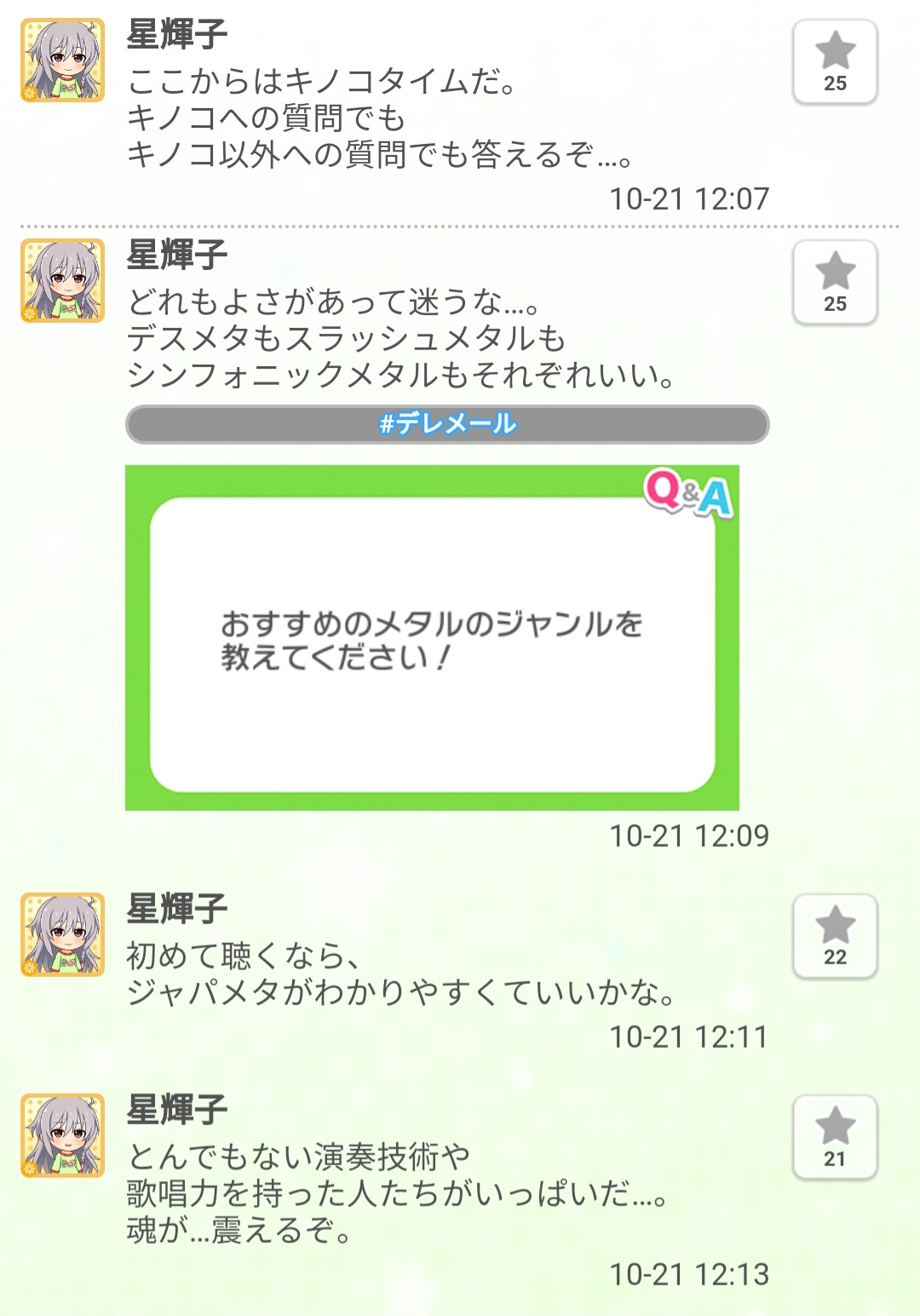
Task: Star the 12:13 演奏技術 post
Action: click(x=835, y=1137)
